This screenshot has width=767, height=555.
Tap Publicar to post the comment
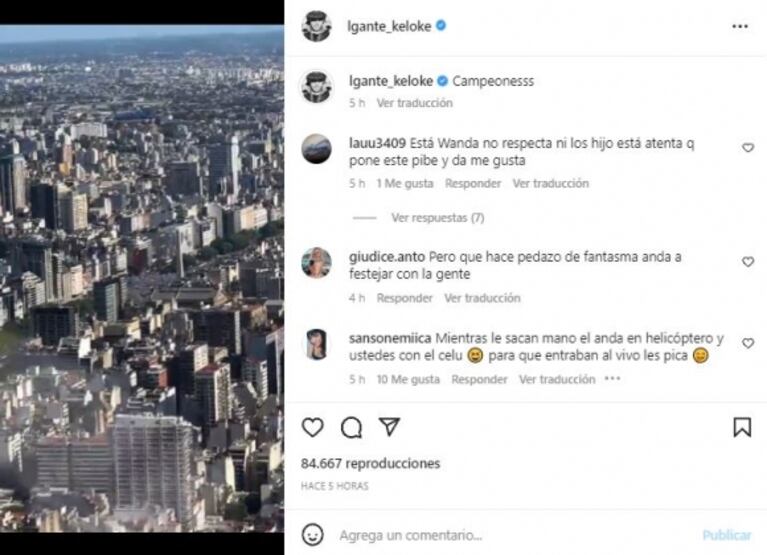pyautogui.click(x=726, y=535)
